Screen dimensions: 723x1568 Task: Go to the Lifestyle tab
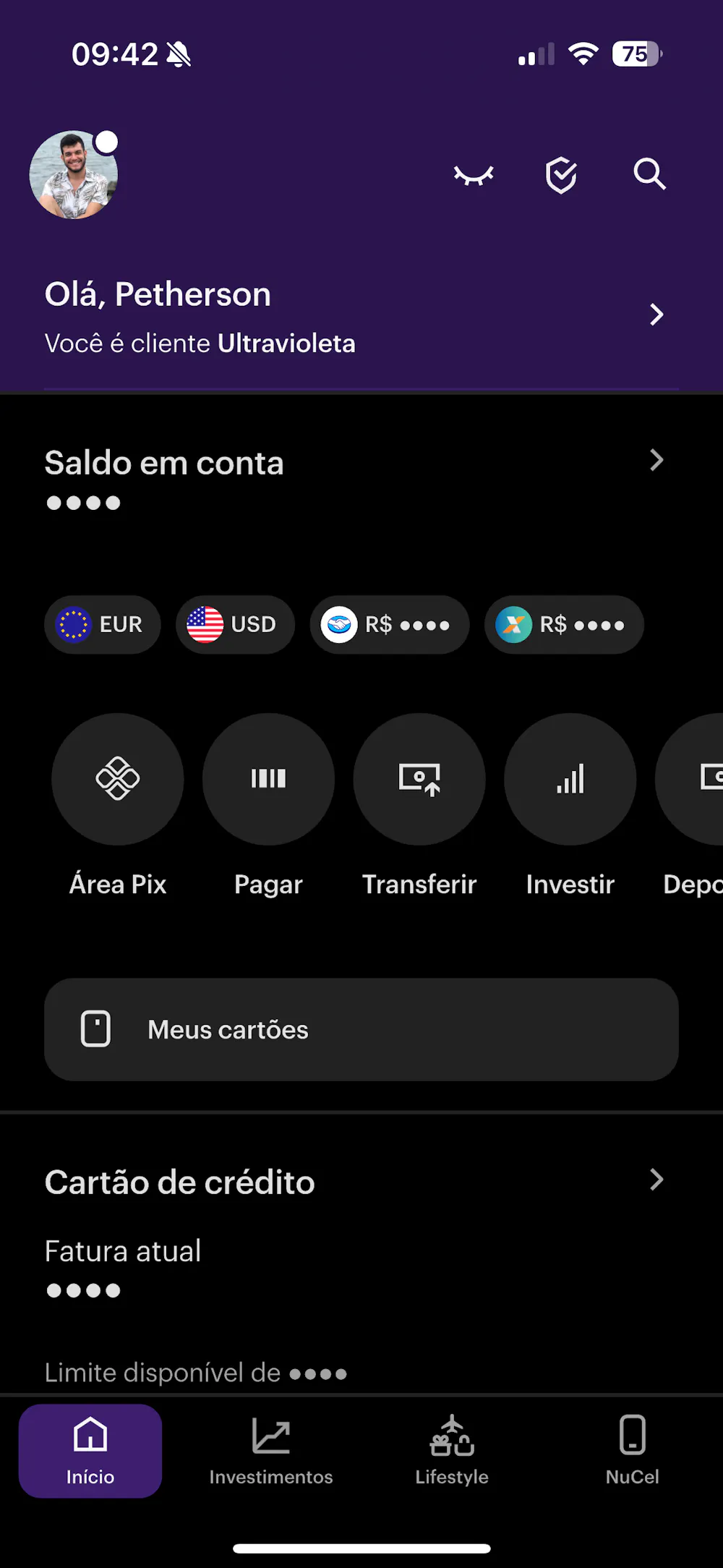[x=452, y=1451]
